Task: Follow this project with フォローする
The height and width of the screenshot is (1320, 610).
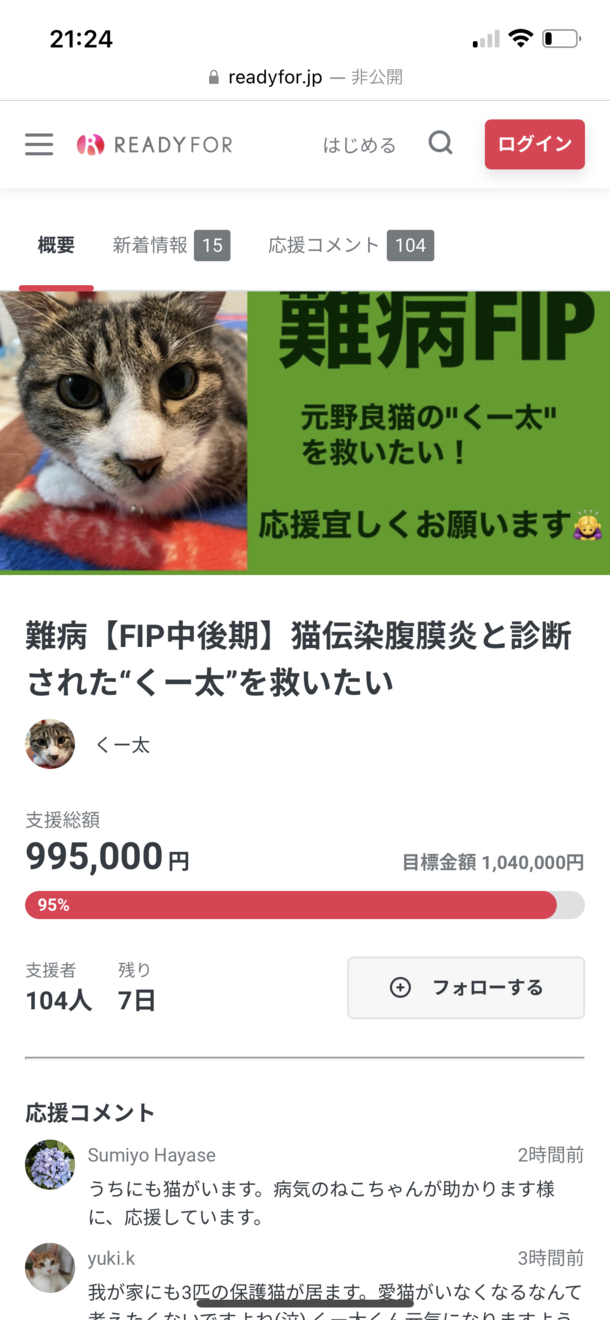Action: pos(466,988)
